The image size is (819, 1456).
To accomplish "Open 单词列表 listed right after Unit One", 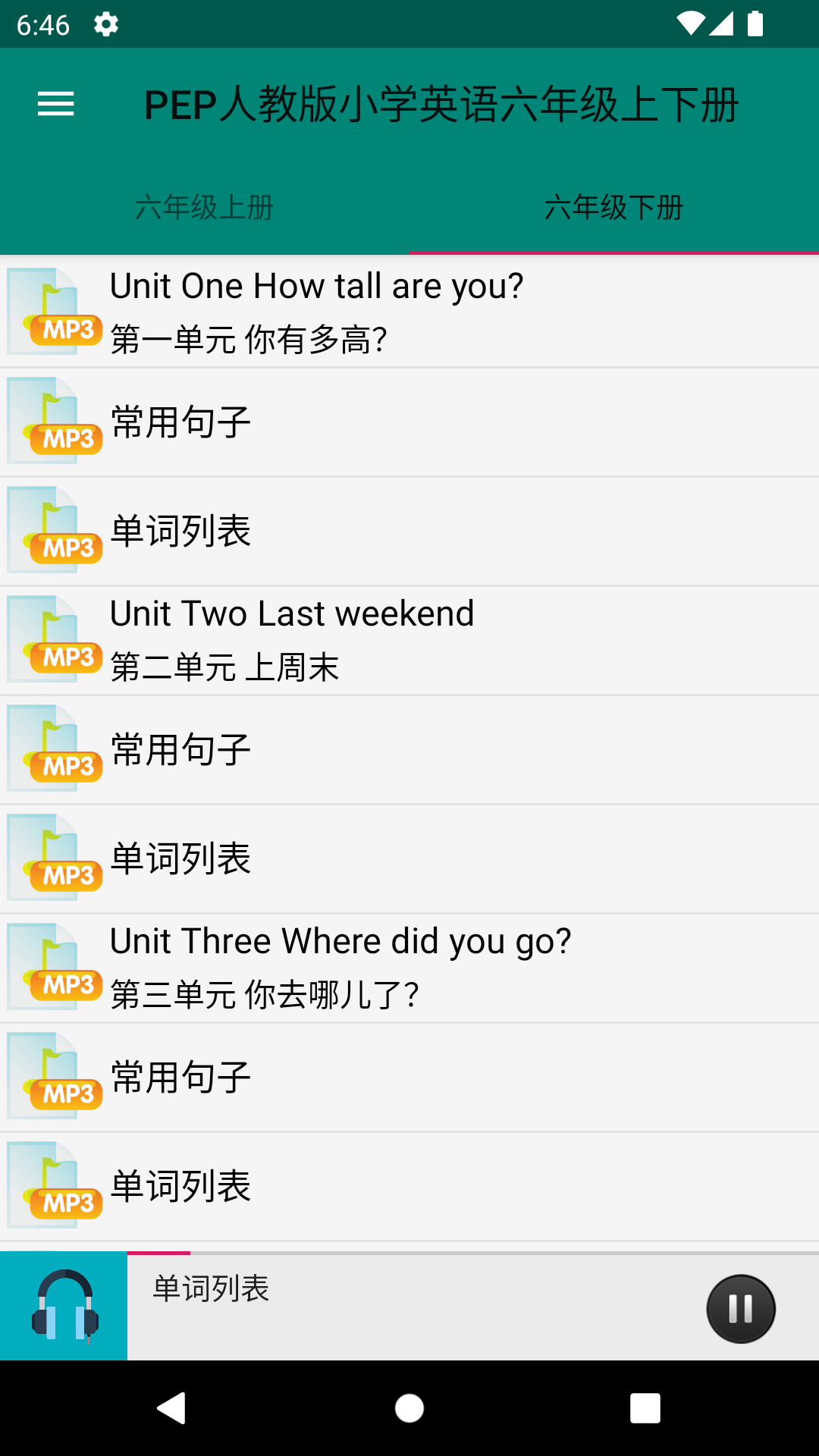I will tap(409, 531).
